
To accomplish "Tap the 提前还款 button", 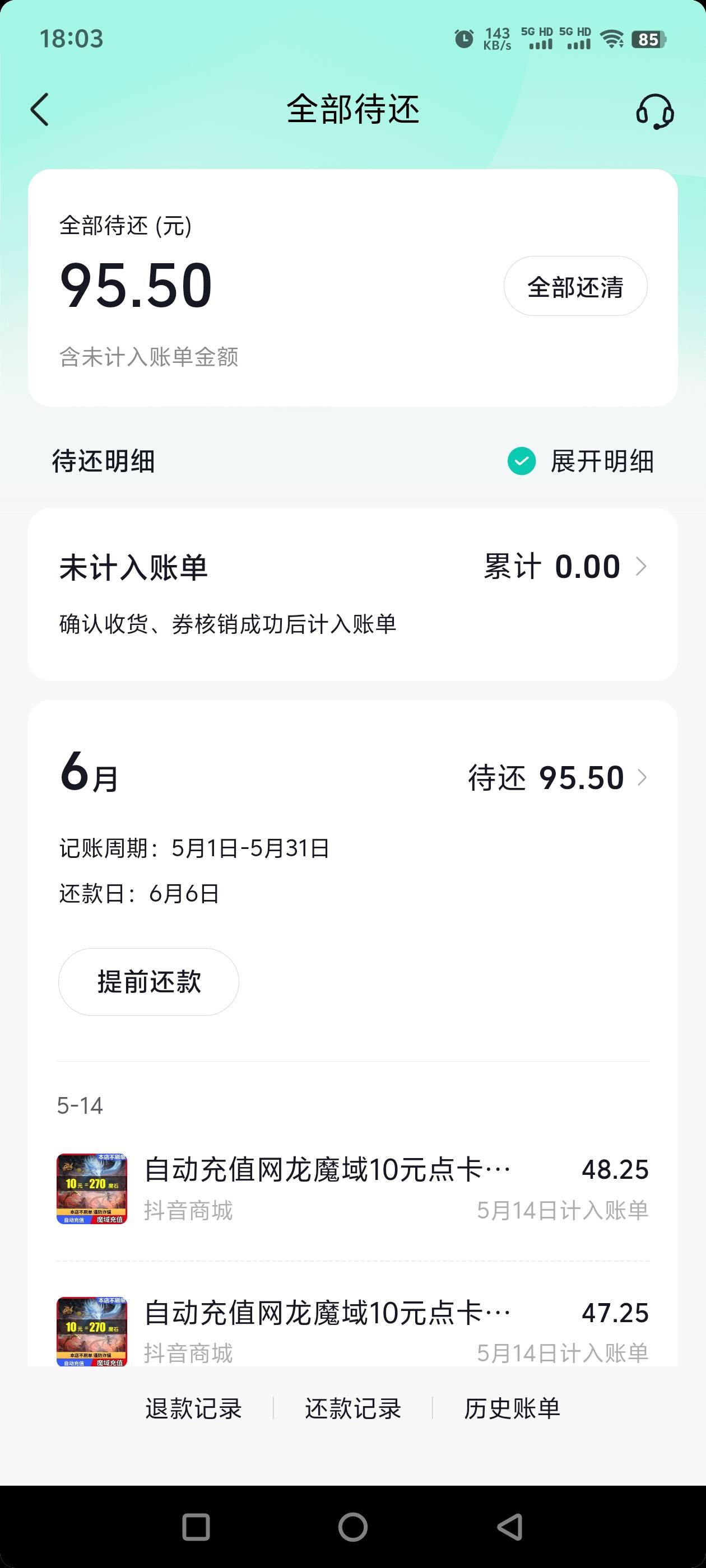I will pos(148,982).
